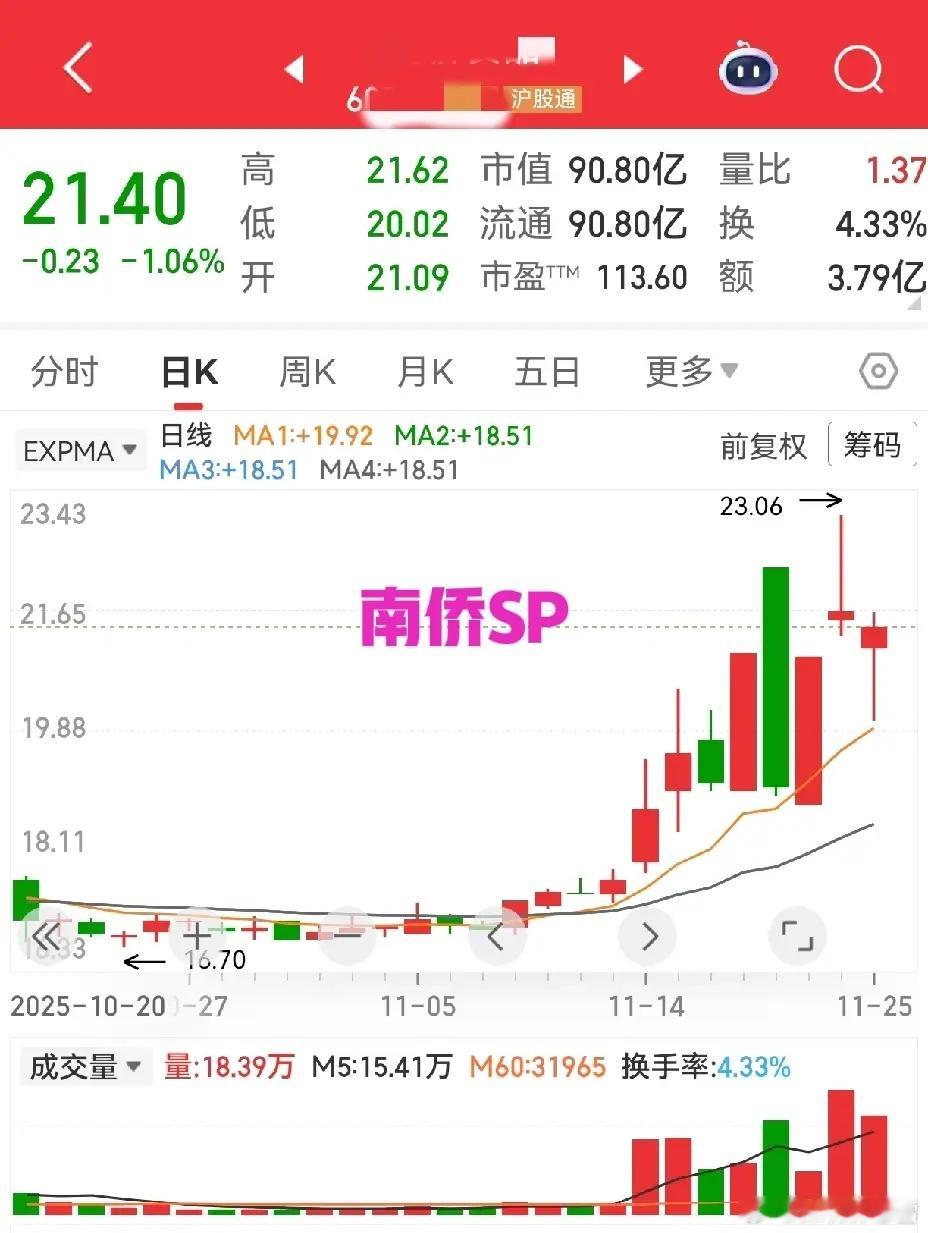This screenshot has height=1233, width=928.
Task: Jump to earliest data with double-left arrow
Action: 45,936
